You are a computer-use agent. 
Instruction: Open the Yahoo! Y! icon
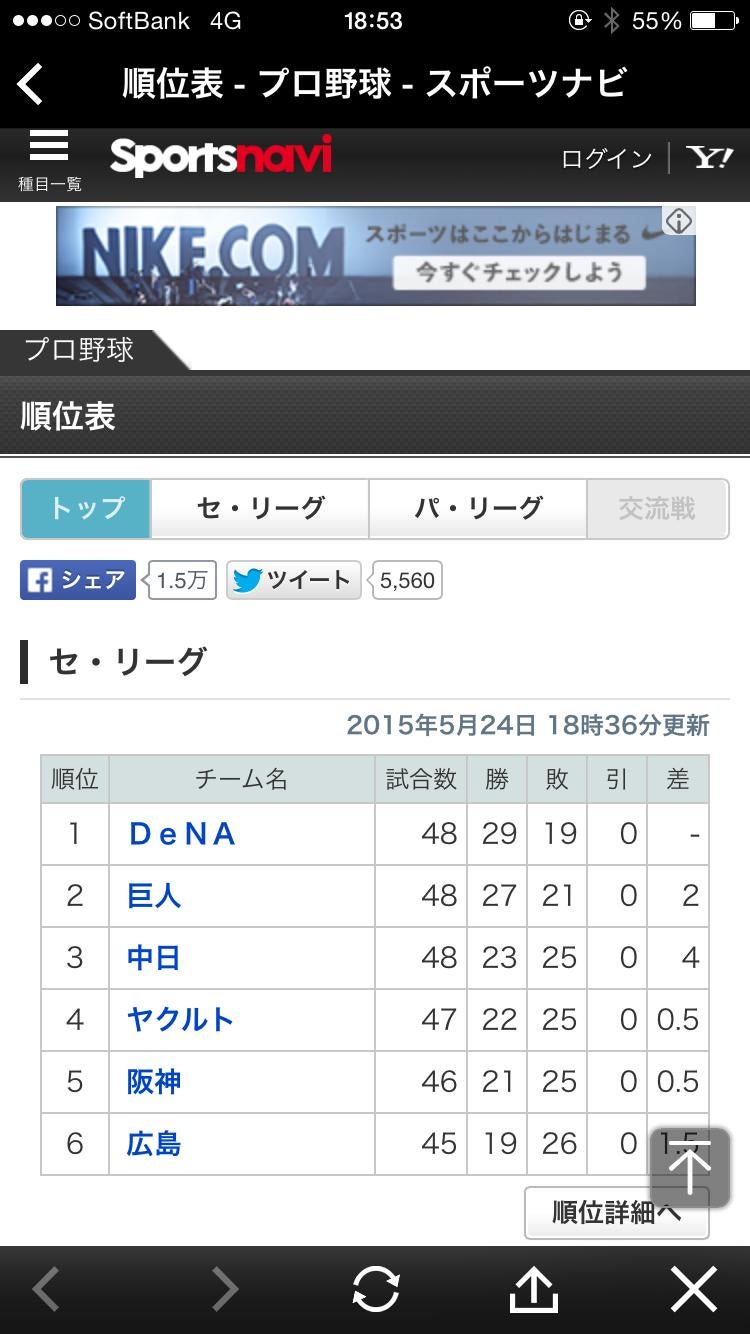point(709,158)
